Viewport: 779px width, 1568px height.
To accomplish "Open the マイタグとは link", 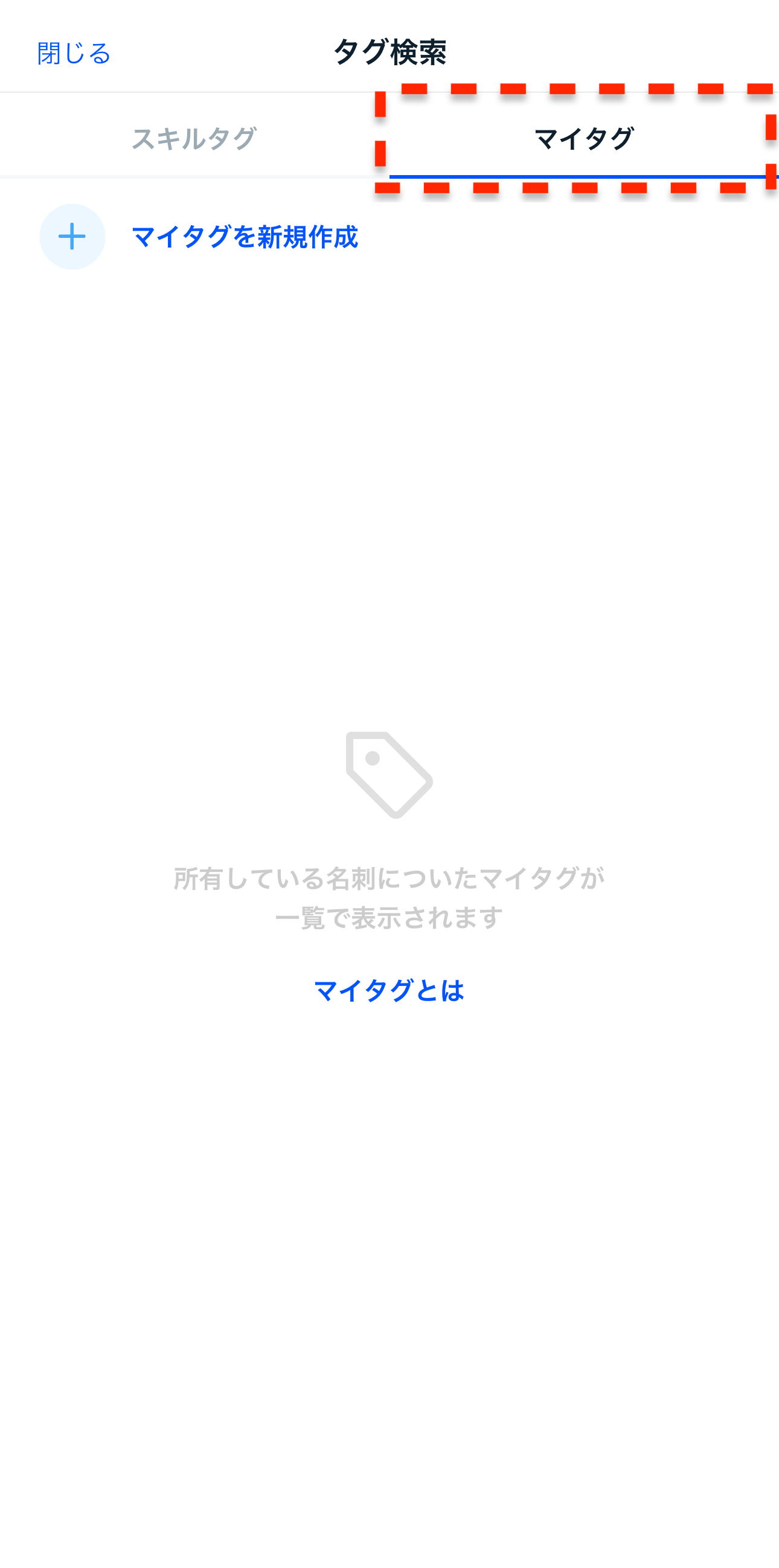I will (389, 990).
